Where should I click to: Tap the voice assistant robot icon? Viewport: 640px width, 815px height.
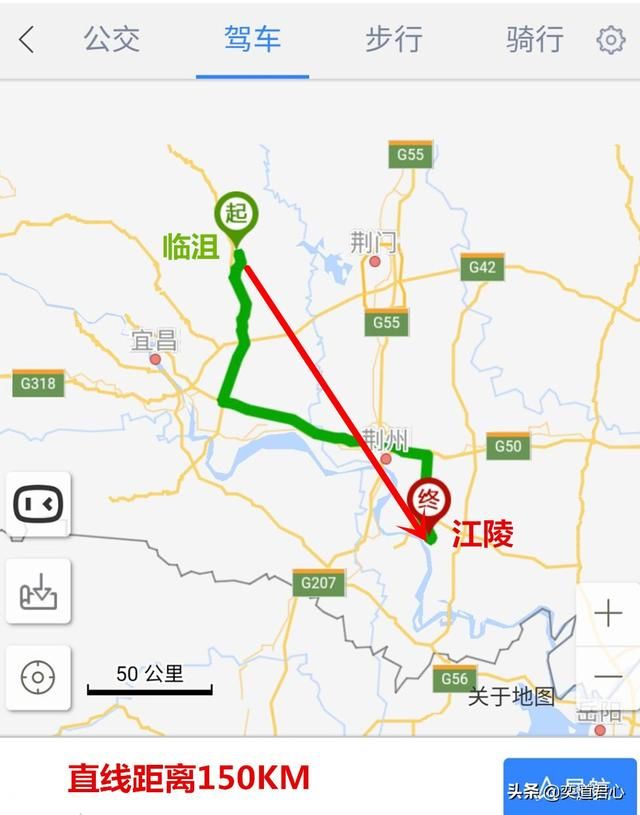point(38,503)
